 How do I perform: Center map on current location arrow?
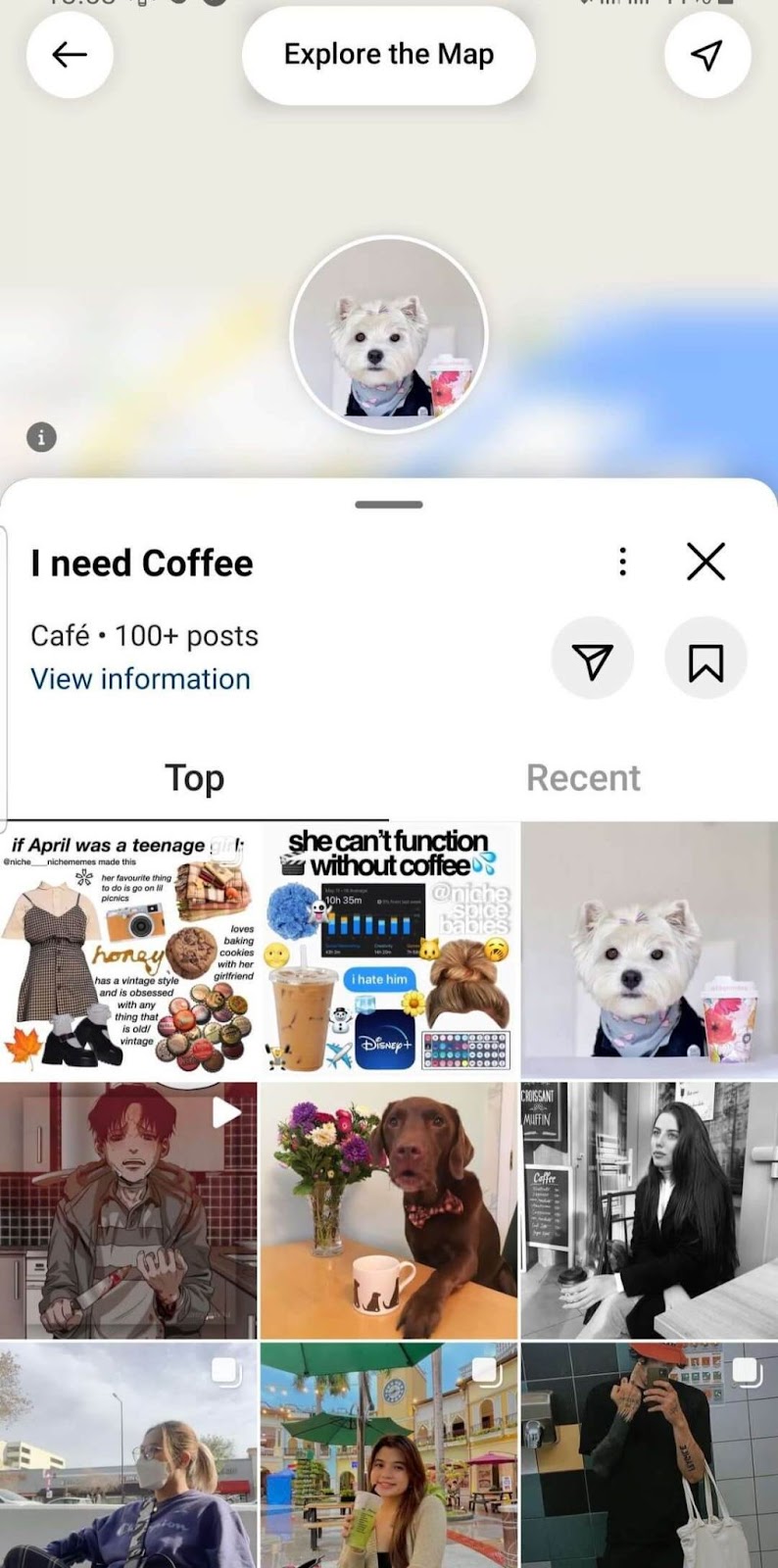pyautogui.click(x=706, y=55)
